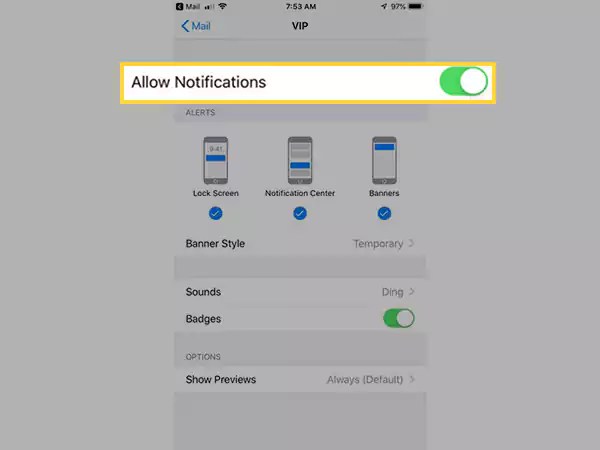Open the Sounds setting

(x=300, y=292)
